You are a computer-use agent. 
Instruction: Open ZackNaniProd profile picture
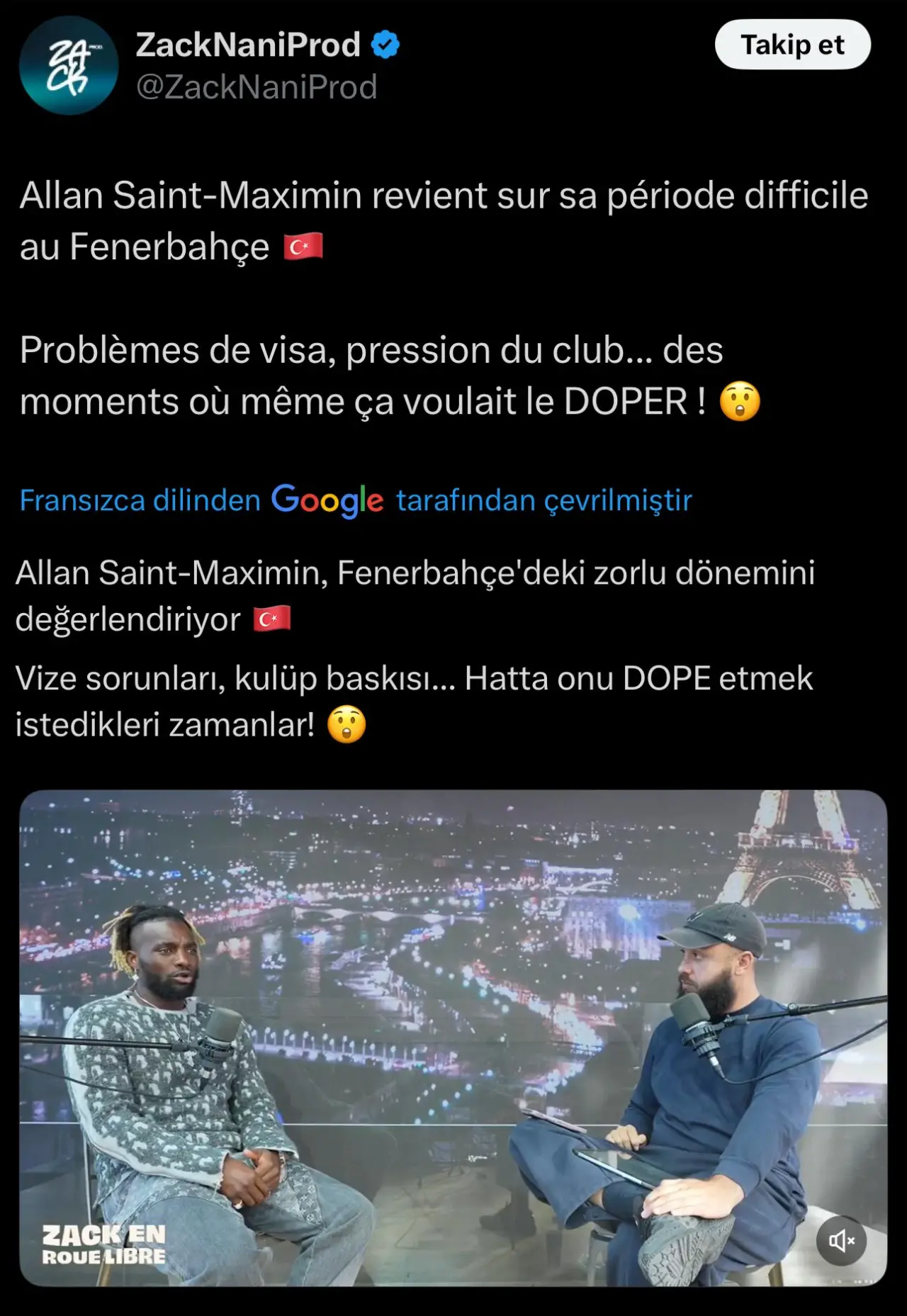(x=69, y=66)
